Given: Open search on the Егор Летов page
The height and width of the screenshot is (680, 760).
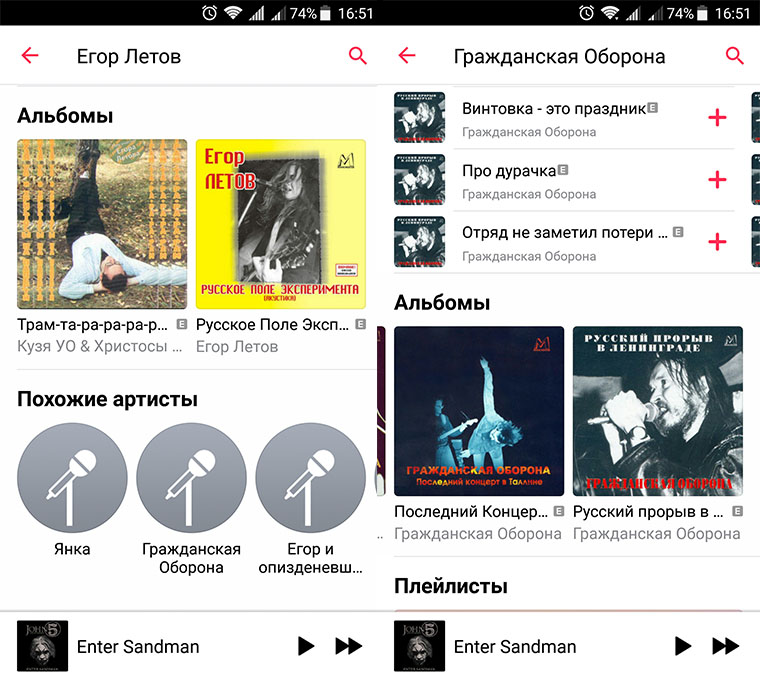Looking at the screenshot, I should (x=358, y=56).
